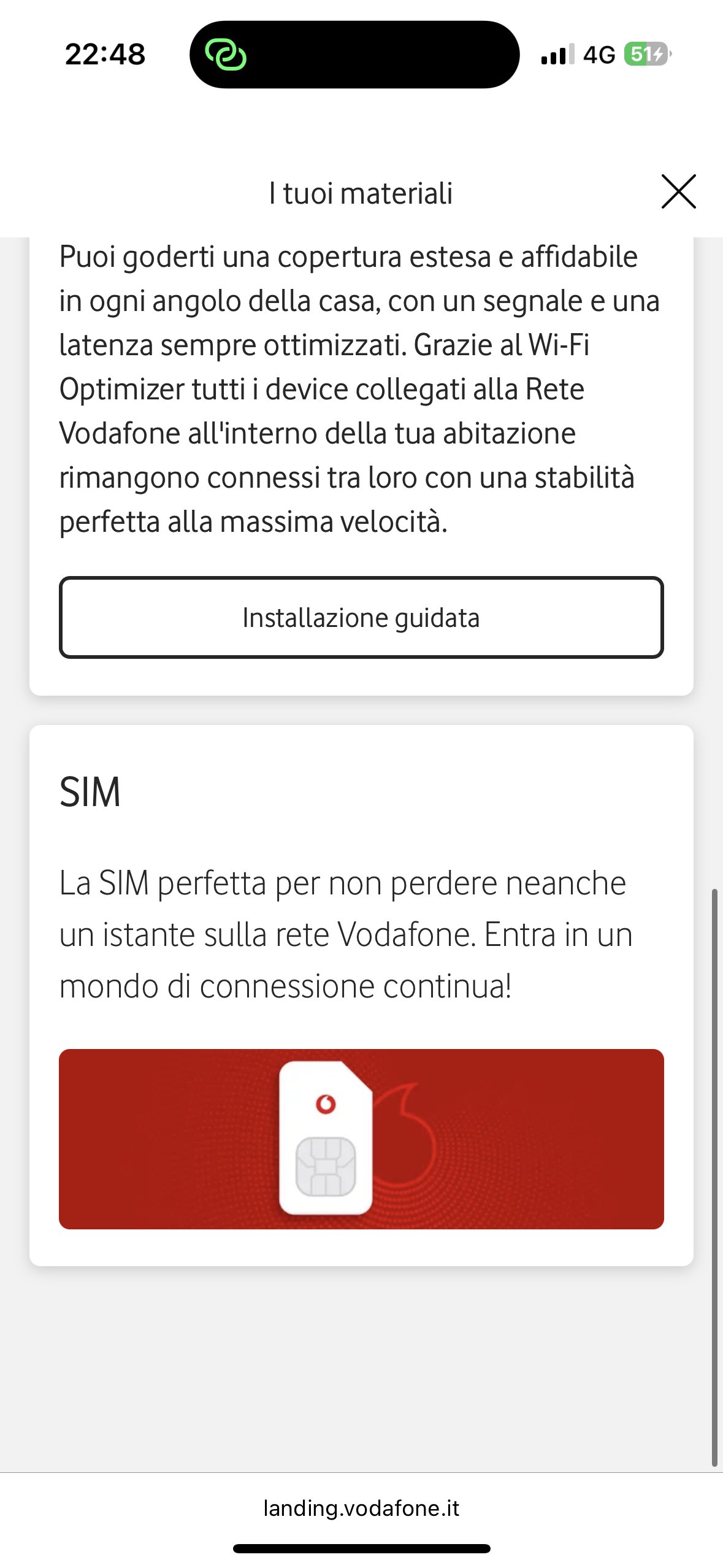Tap the green link indicator in the status pill
Screen dimensions: 723x1568
click(226, 55)
